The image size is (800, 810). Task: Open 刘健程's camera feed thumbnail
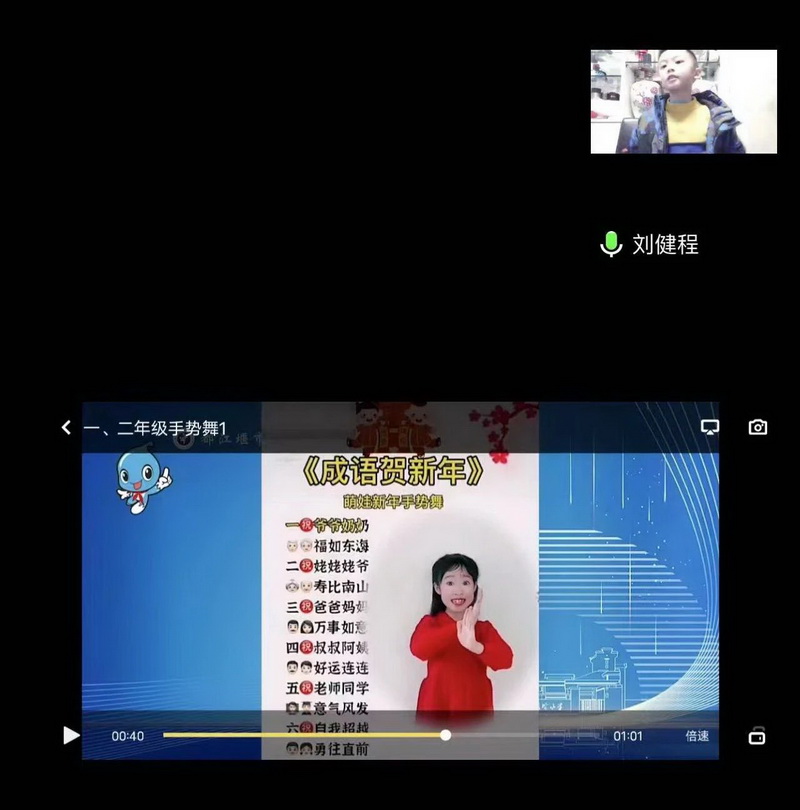pyautogui.click(x=683, y=101)
